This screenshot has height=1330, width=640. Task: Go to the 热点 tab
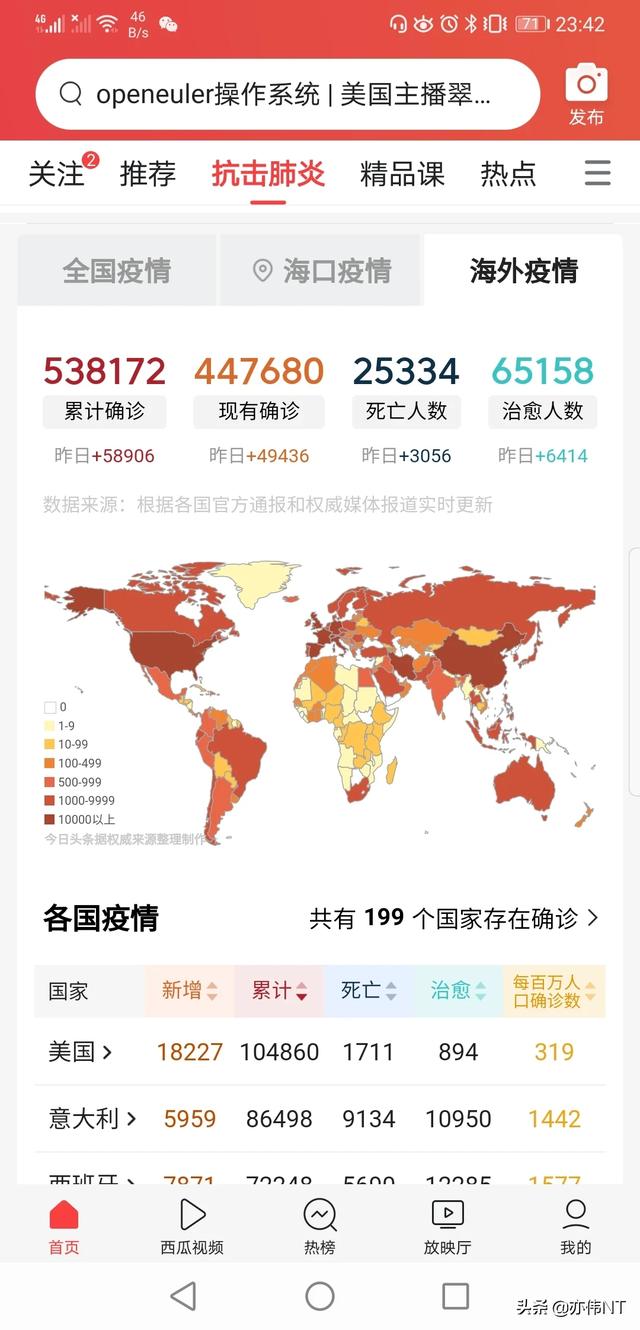click(508, 174)
